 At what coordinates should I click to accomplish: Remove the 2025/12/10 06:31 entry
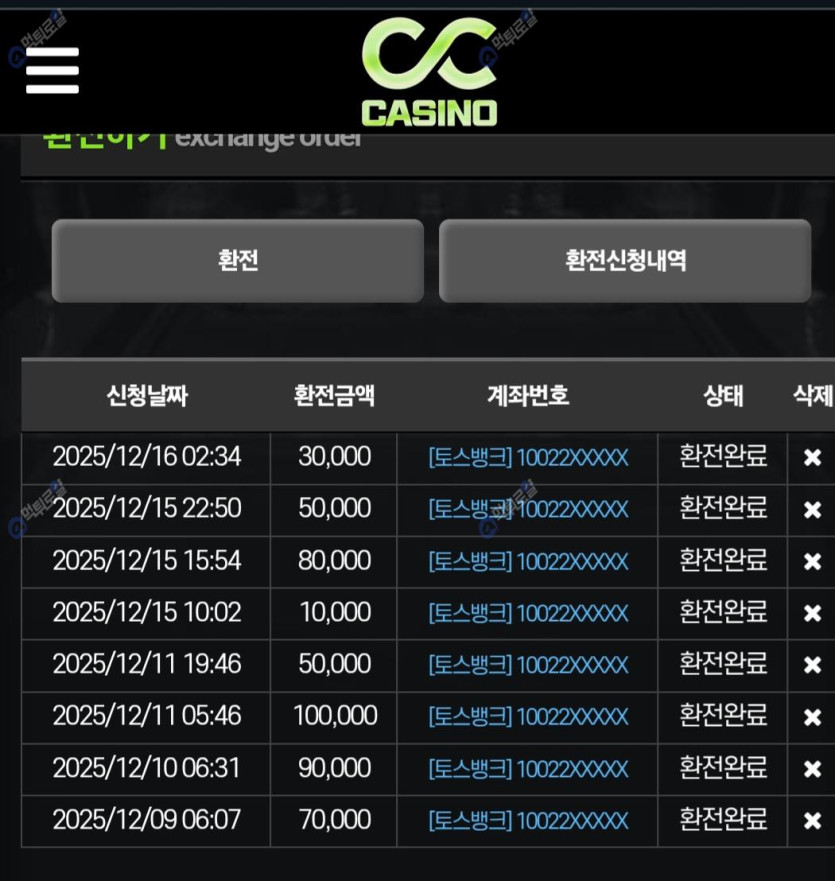(x=812, y=770)
